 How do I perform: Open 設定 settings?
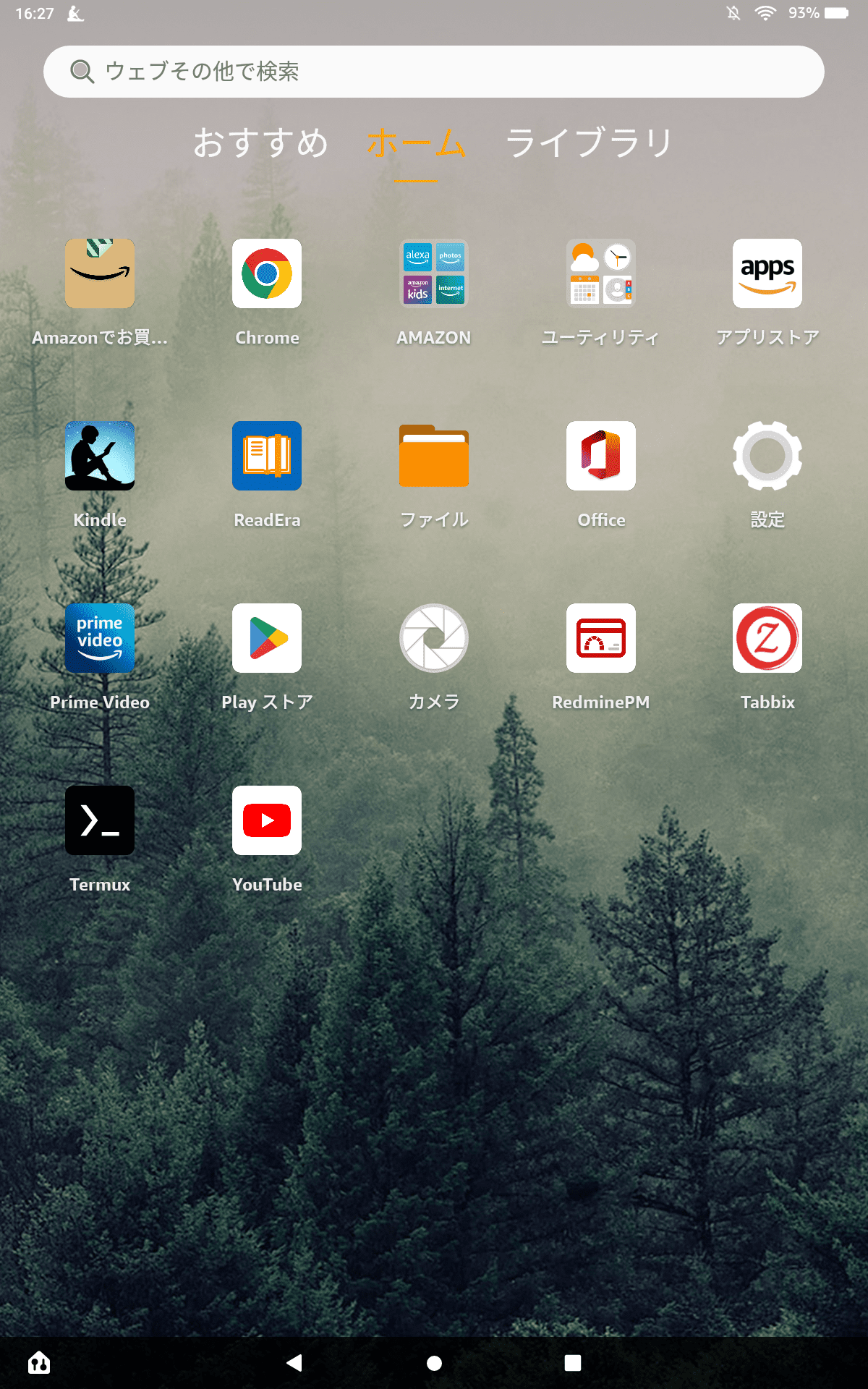point(767,456)
